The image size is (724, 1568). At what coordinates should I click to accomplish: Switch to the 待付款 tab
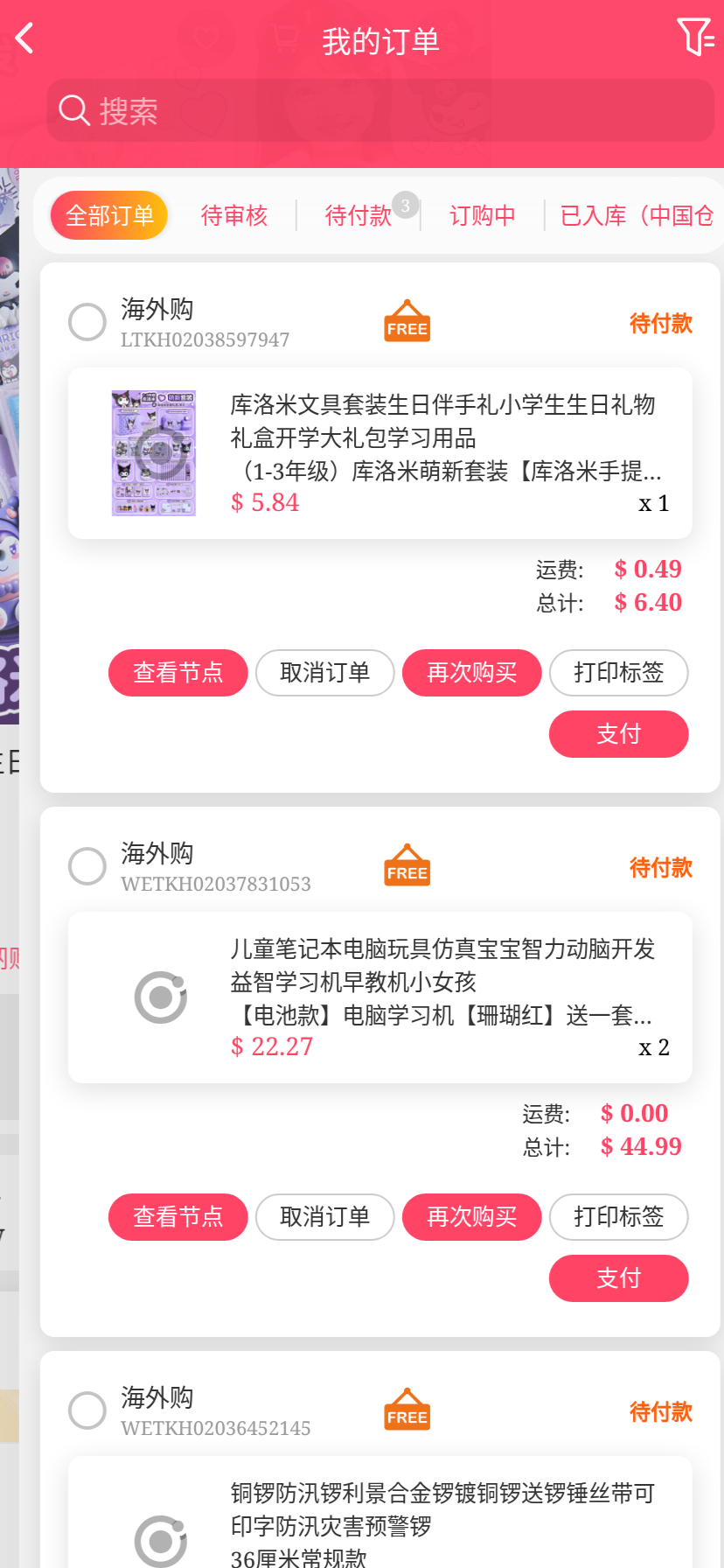[x=359, y=215]
